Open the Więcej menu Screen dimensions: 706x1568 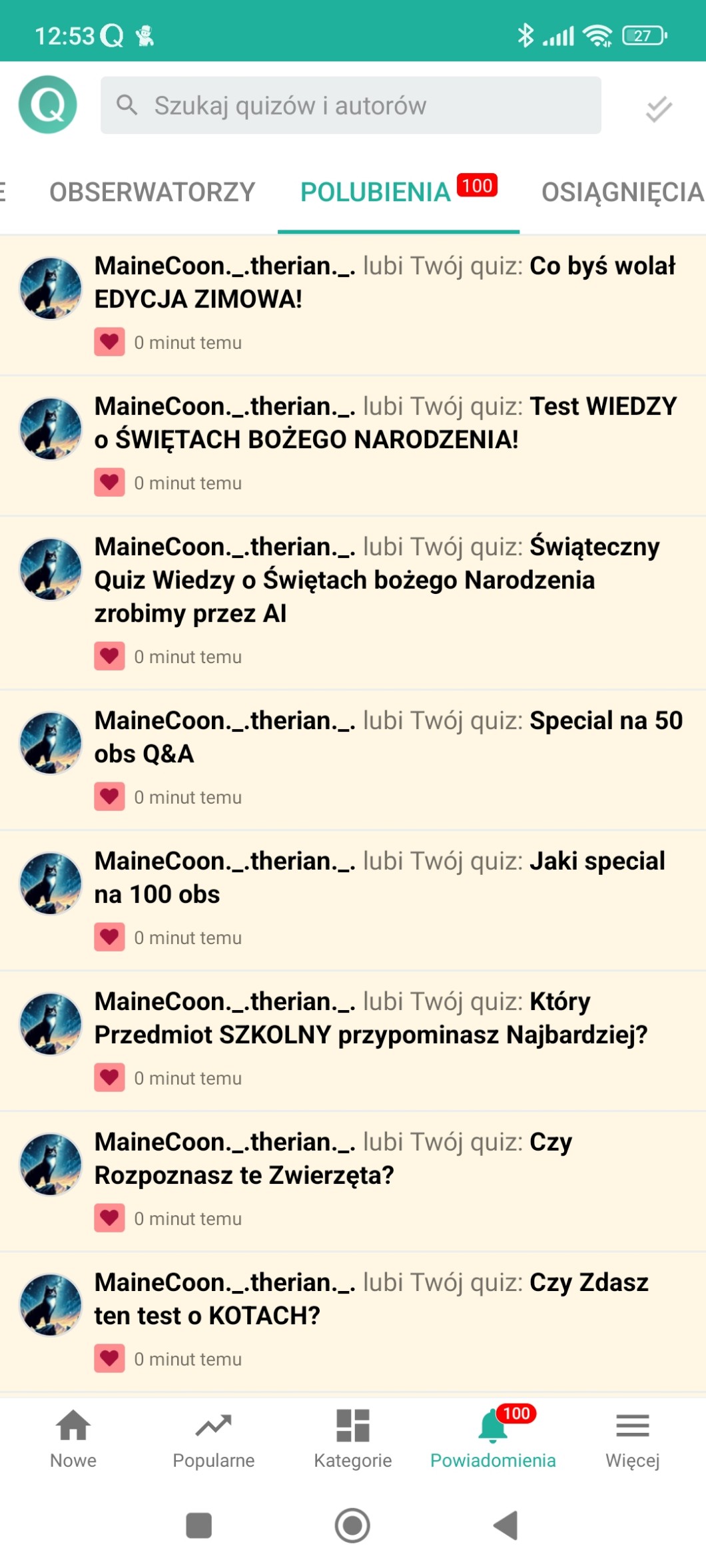pos(632,1438)
